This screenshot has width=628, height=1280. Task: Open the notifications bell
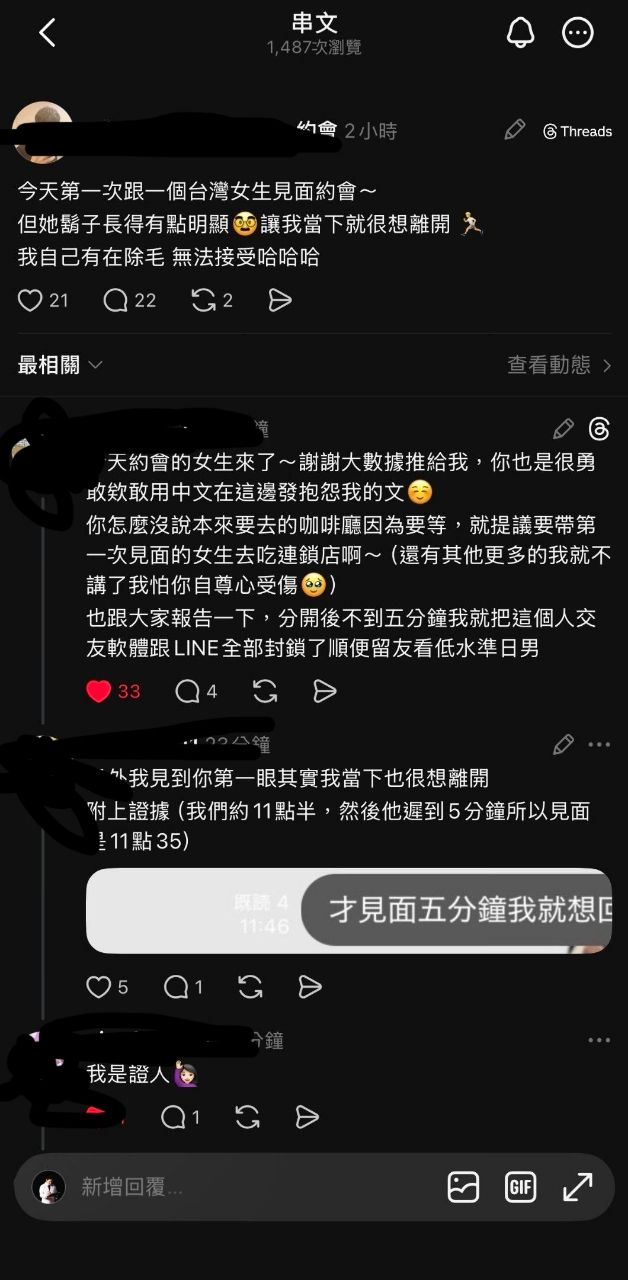tap(521, 33)
